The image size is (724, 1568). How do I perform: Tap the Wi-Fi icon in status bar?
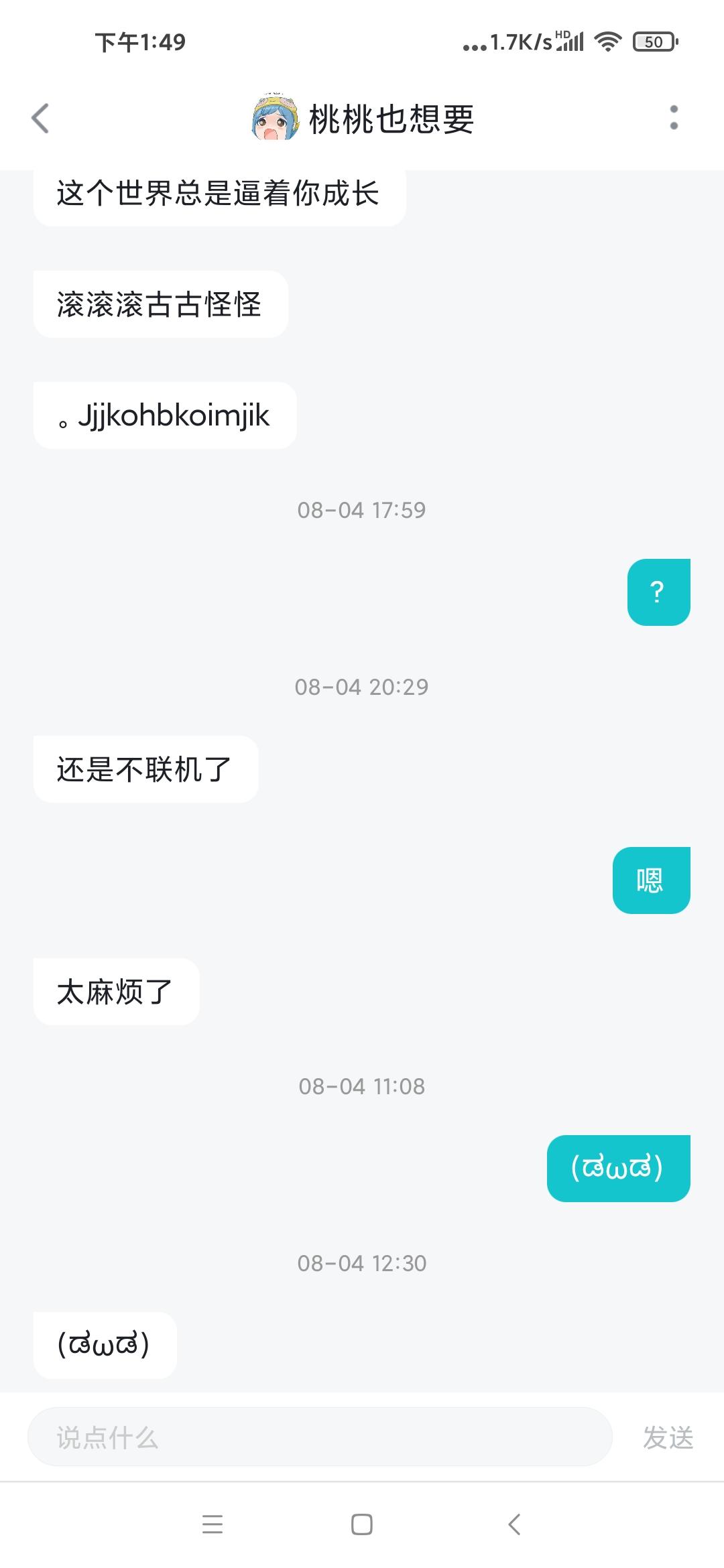tap(607, 42)
